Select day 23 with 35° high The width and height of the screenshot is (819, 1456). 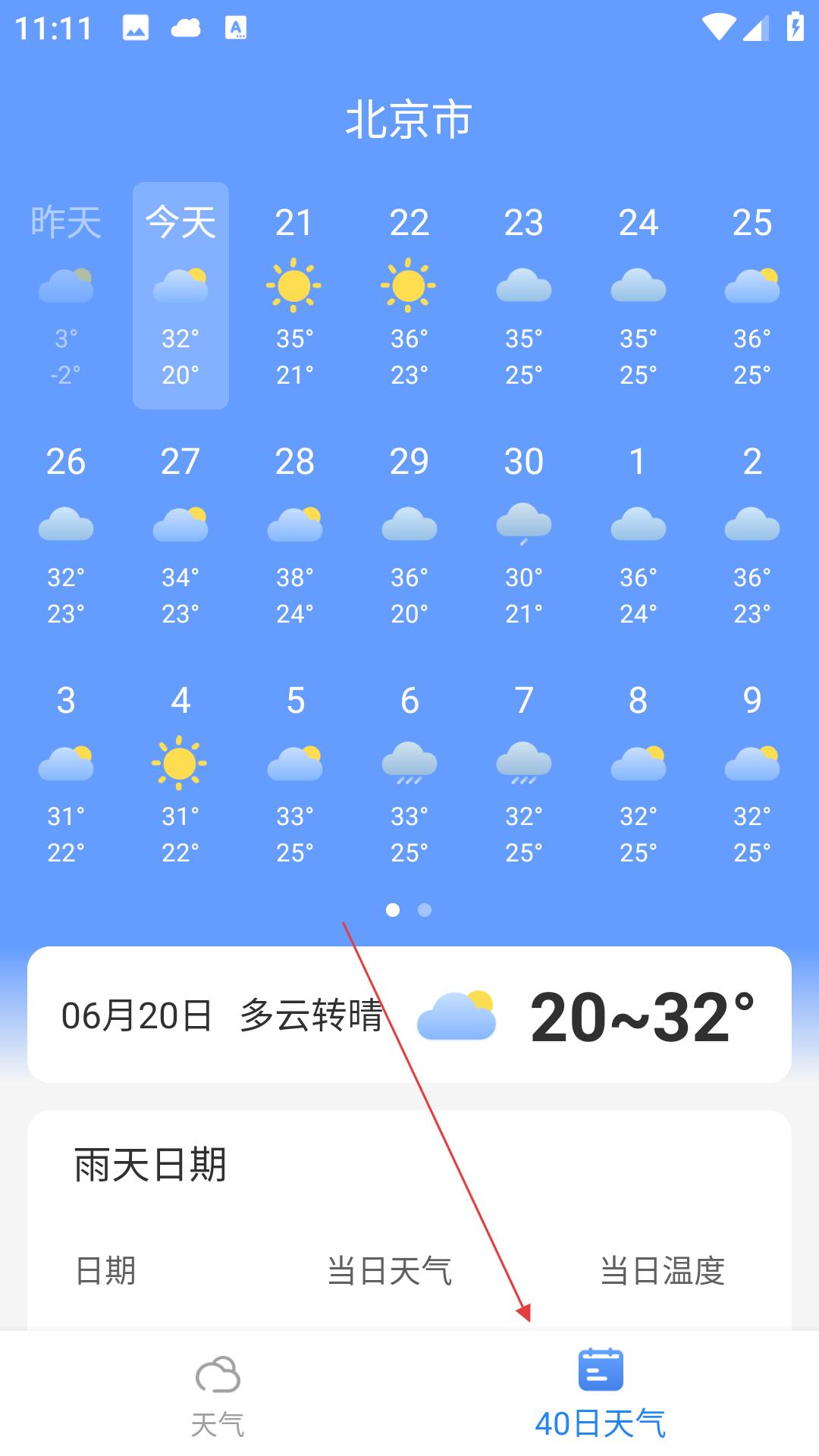tap(523, 296)
